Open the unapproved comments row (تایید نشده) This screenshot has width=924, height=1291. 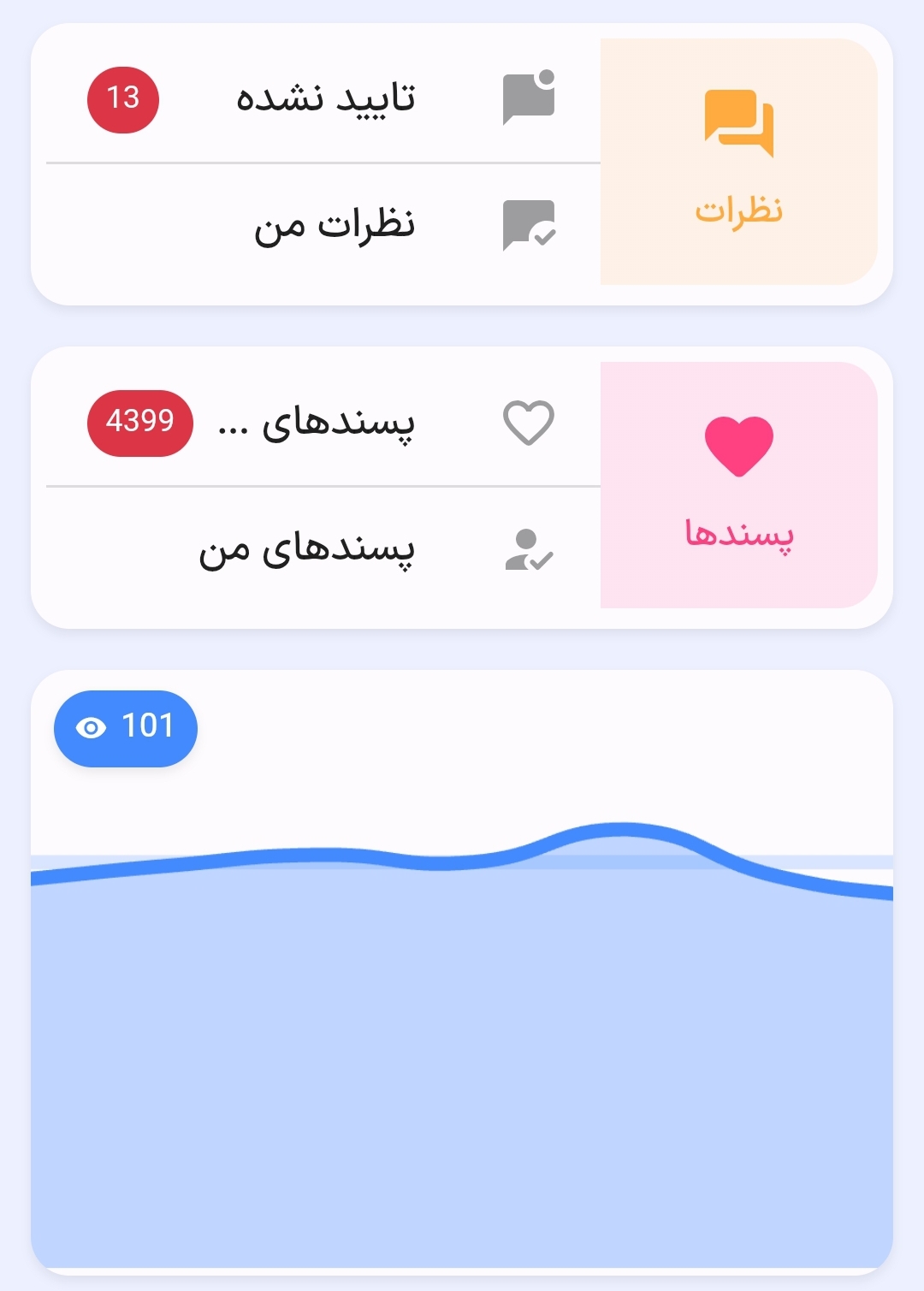coord(325,98)
